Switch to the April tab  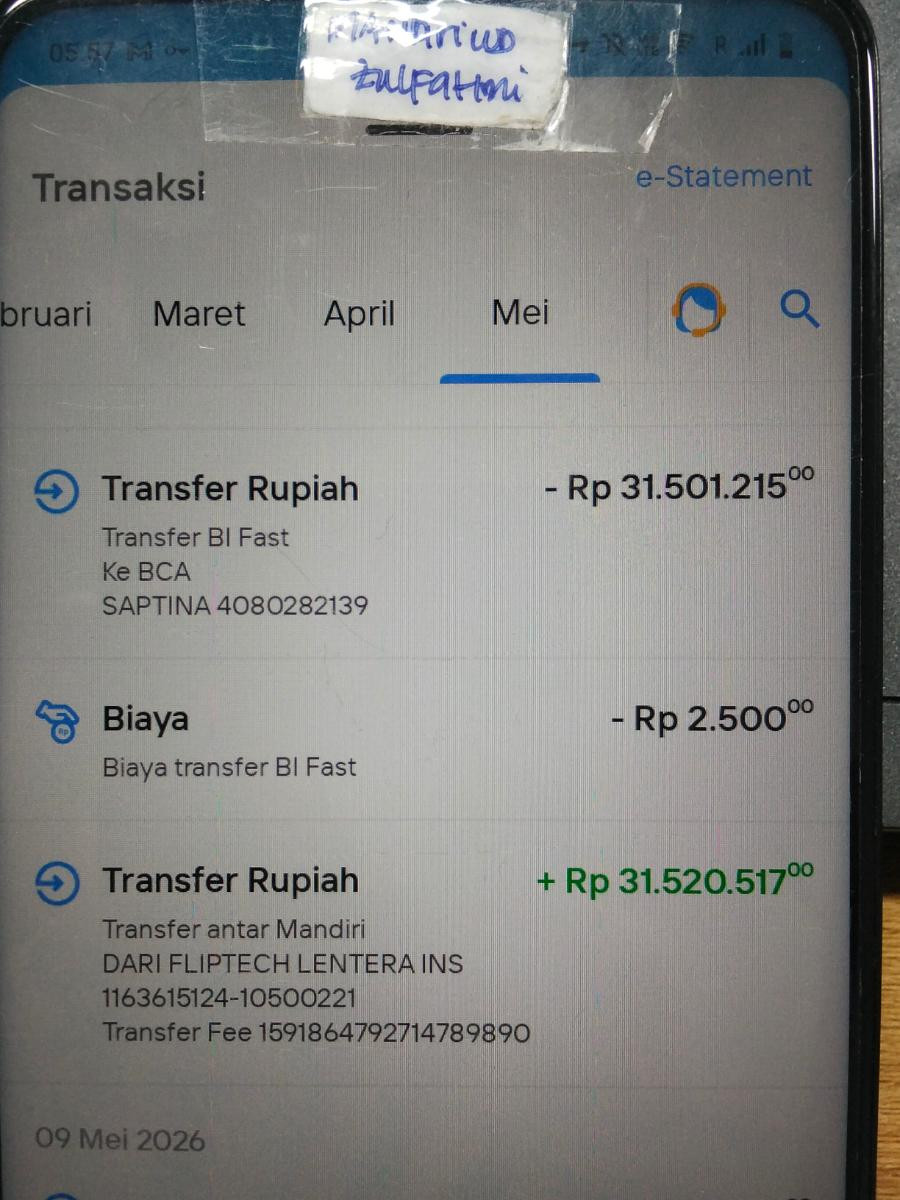point(360,314)
